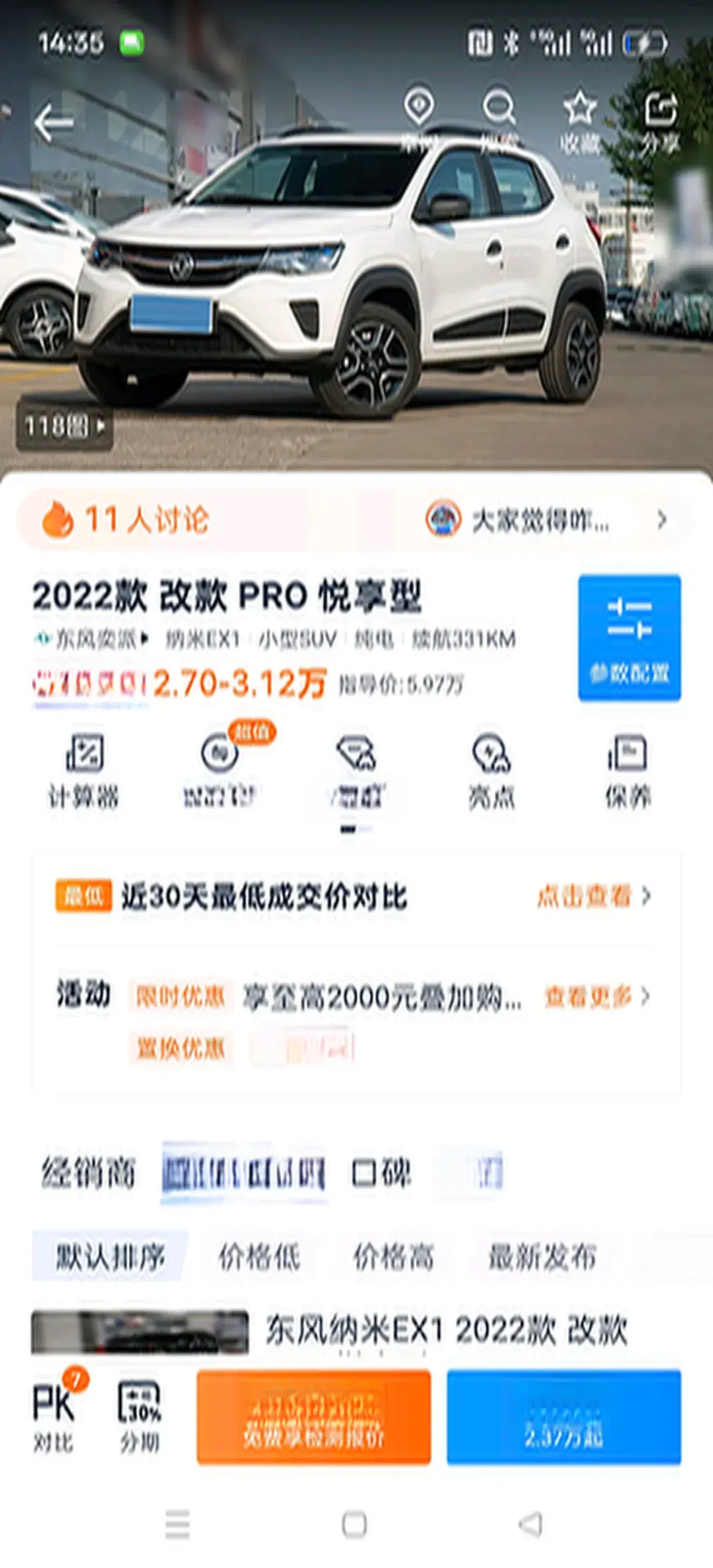Image resolution: width=713 pixels, height=1568 pixels.
Task: Open the search magnifier icon
Action: pyautogui.click(x=499, y=114)
